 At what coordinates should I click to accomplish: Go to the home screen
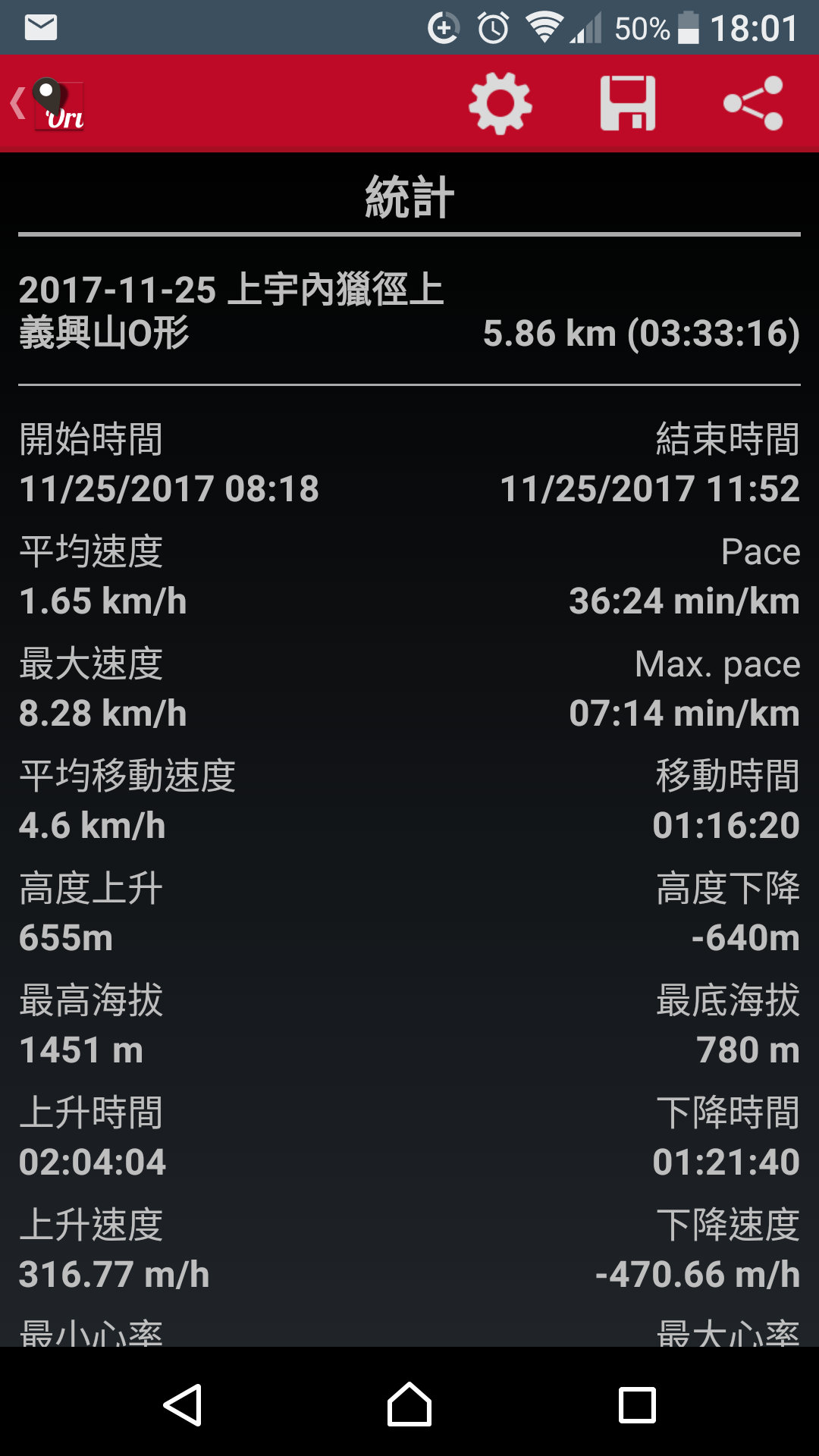(409, 1404)
